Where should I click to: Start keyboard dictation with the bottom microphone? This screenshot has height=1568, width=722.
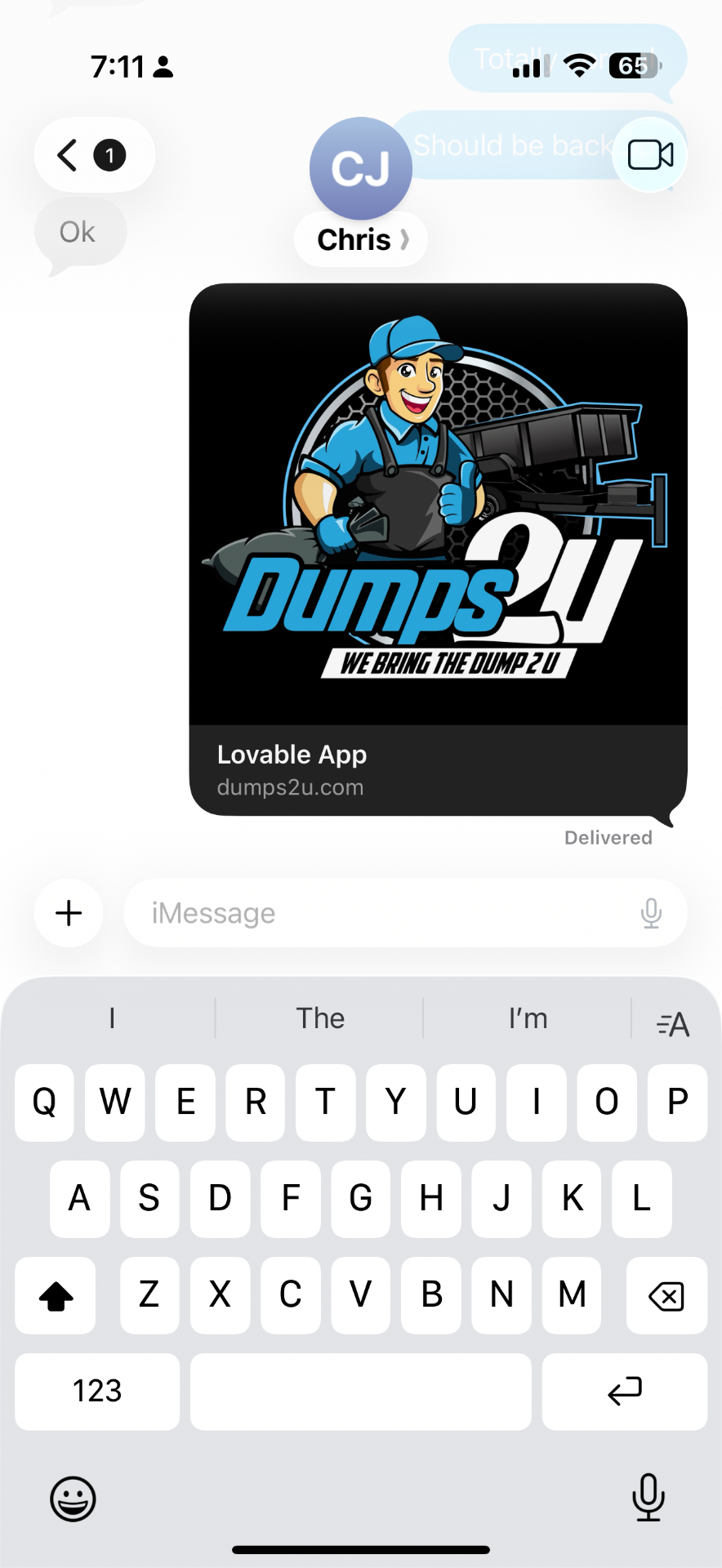pos(648,1497)
